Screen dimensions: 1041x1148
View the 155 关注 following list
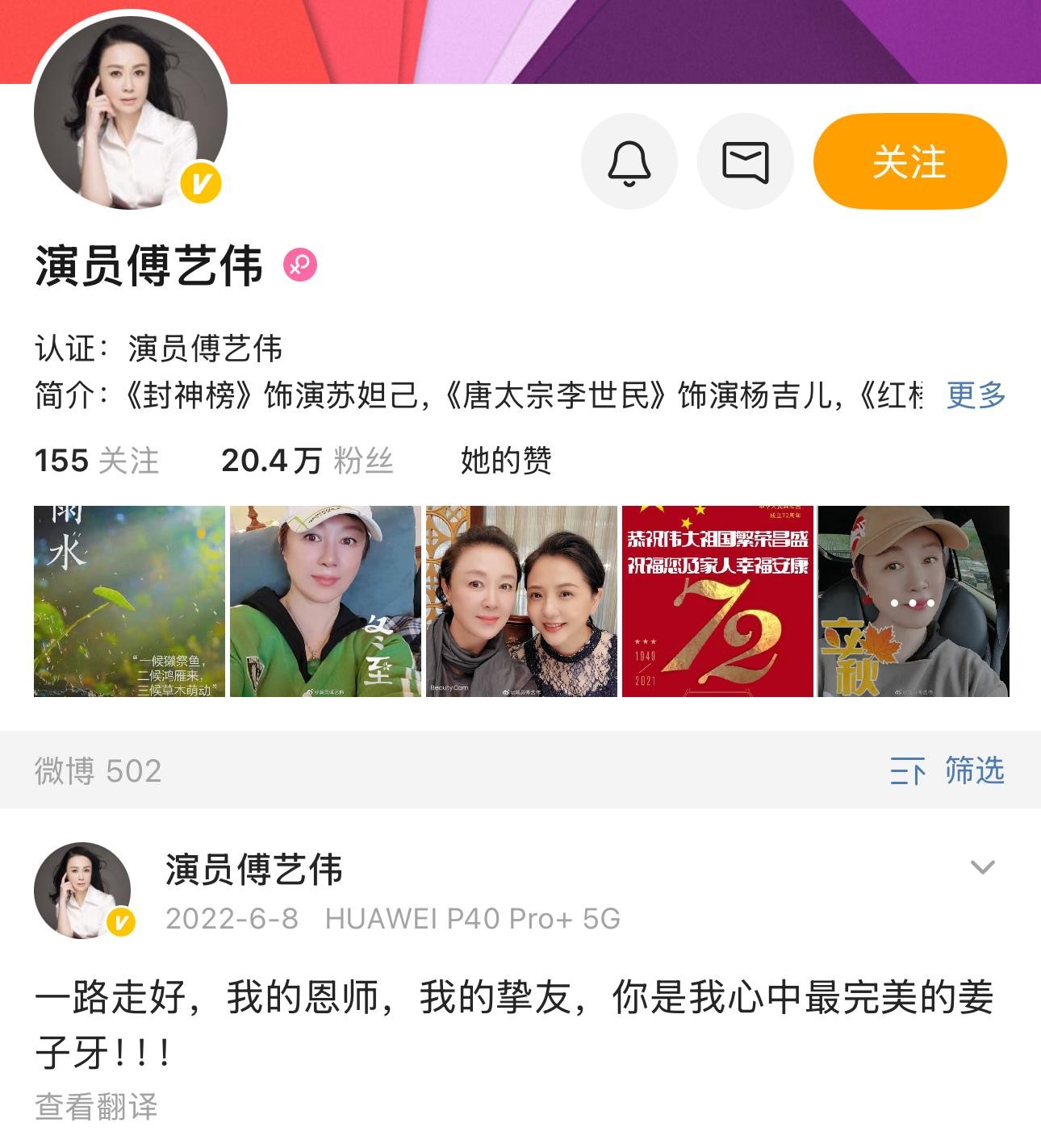(x=97, y=461)
